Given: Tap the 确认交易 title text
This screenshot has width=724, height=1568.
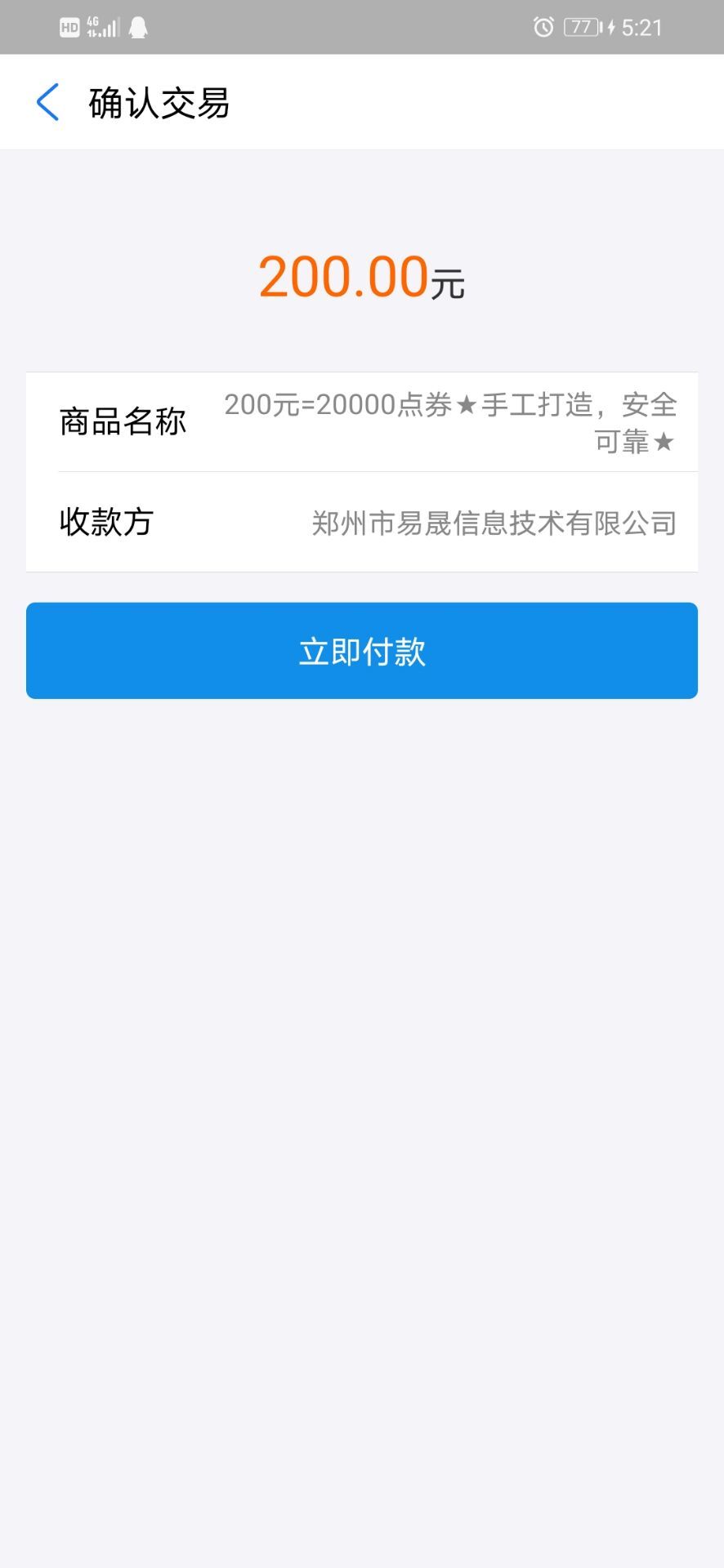Looking at the screenshot, I should point(157,102).
